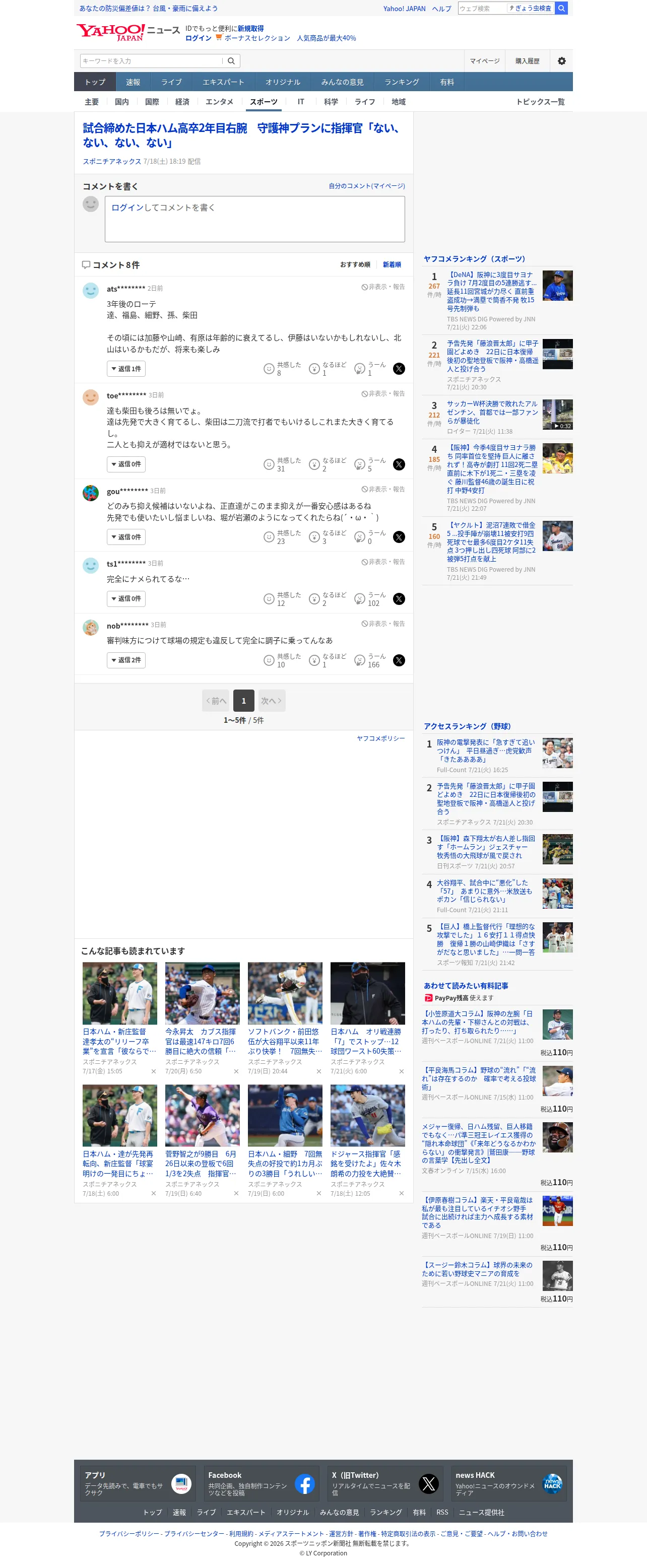Open the settings gear icon
The image size is (647, 1568).
coord(561,61)
